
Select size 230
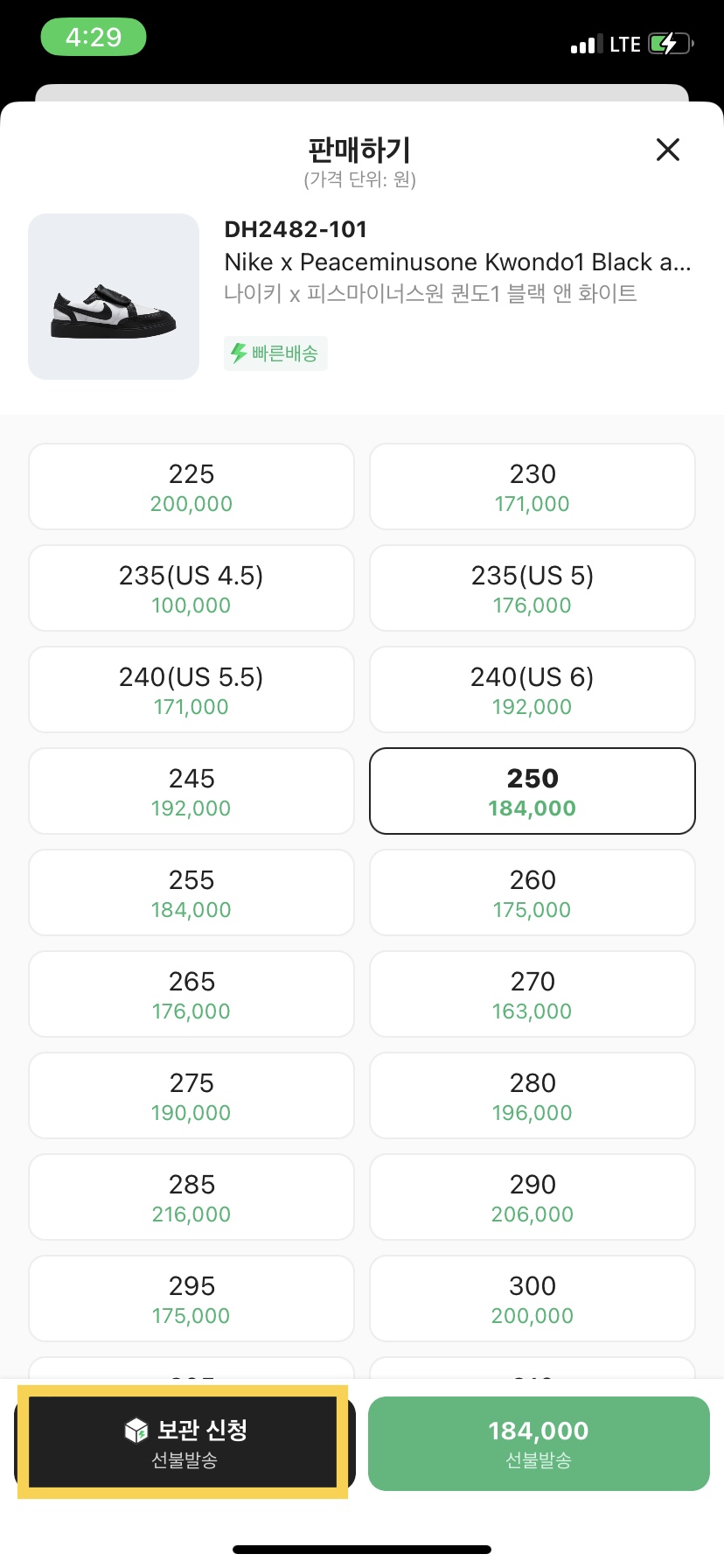(x=533, y=486)
